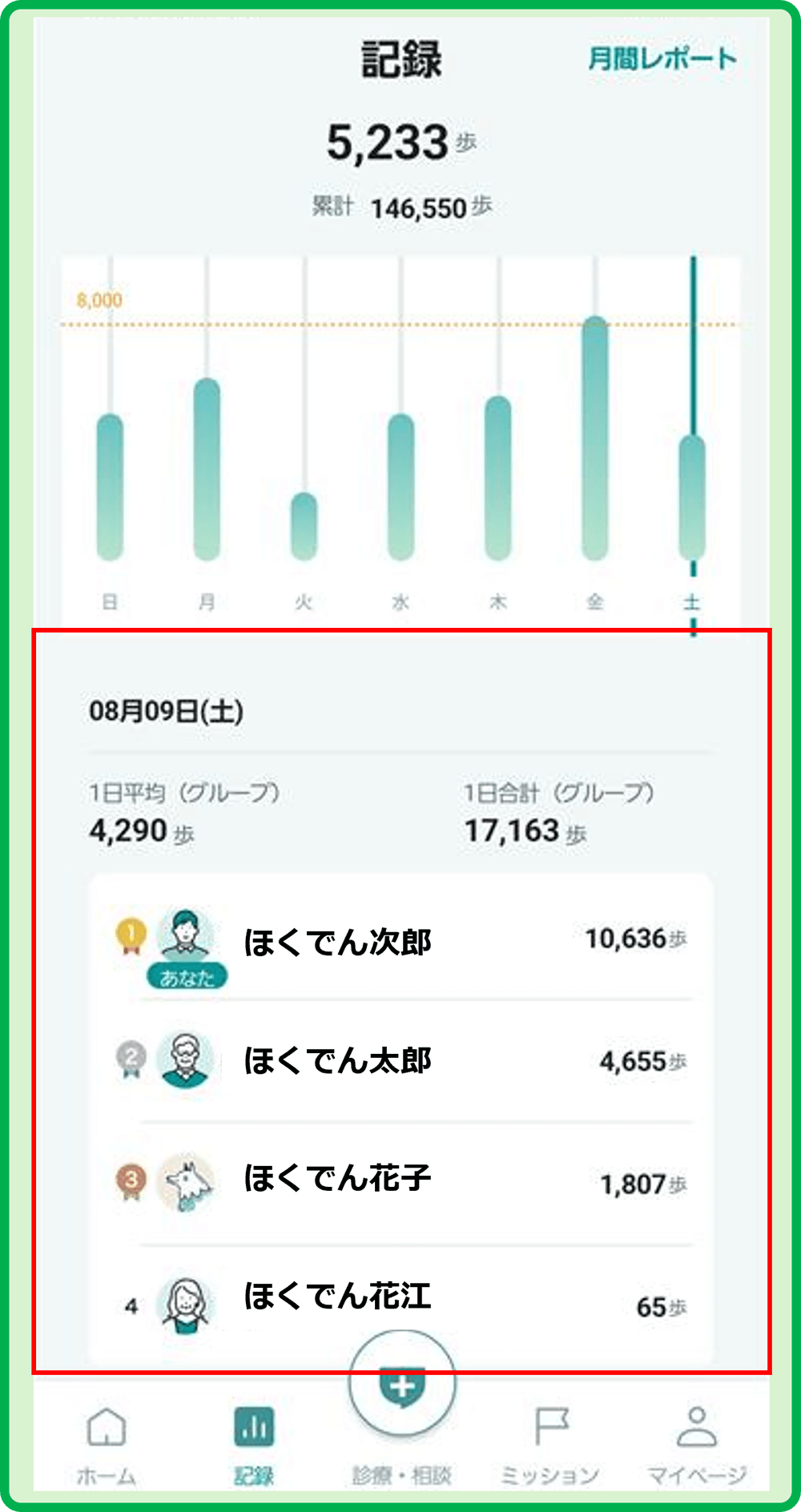Select the 木 (Thursday) bar in chart
The height and width of the screenshot is (1512, 801).
pos(498,478)
